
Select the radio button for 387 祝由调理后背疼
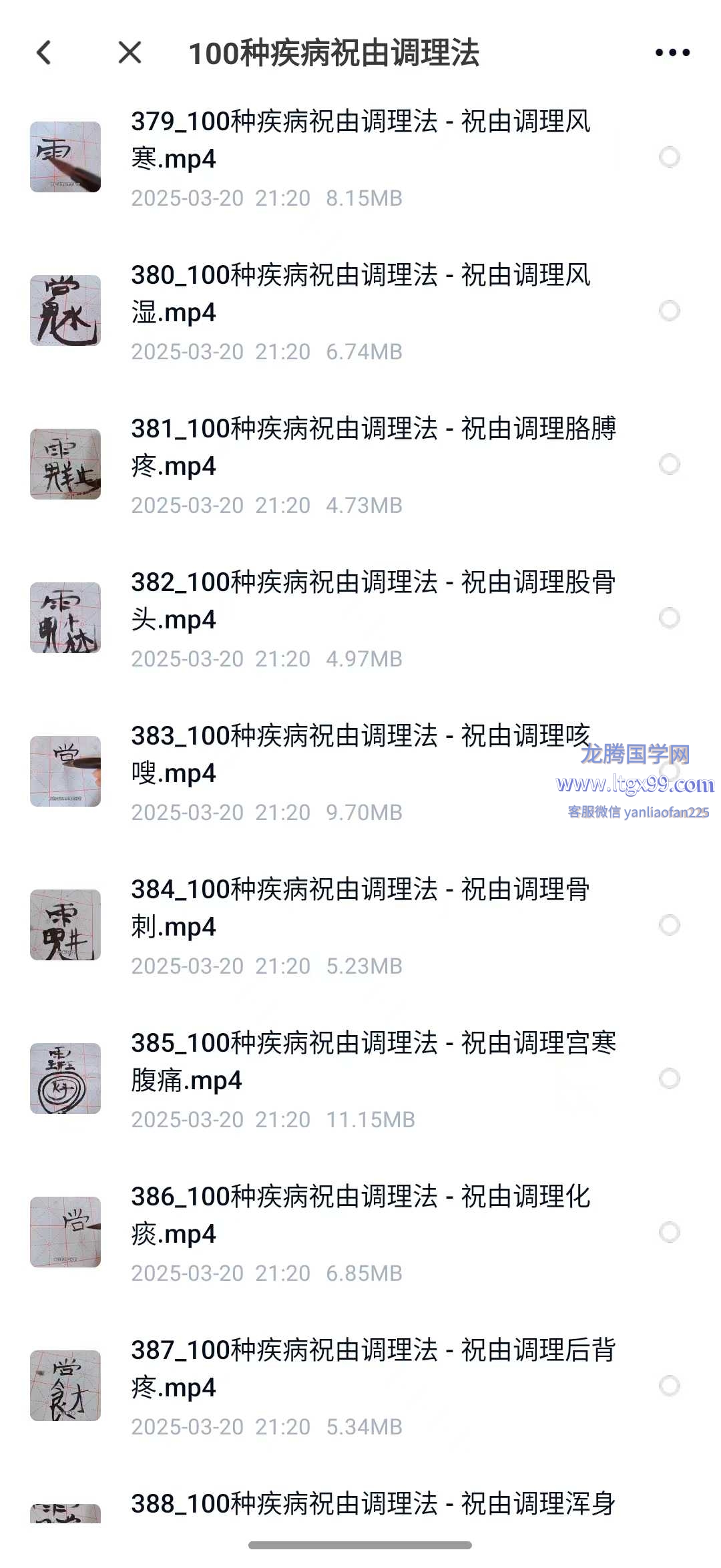coord(669,1386)
